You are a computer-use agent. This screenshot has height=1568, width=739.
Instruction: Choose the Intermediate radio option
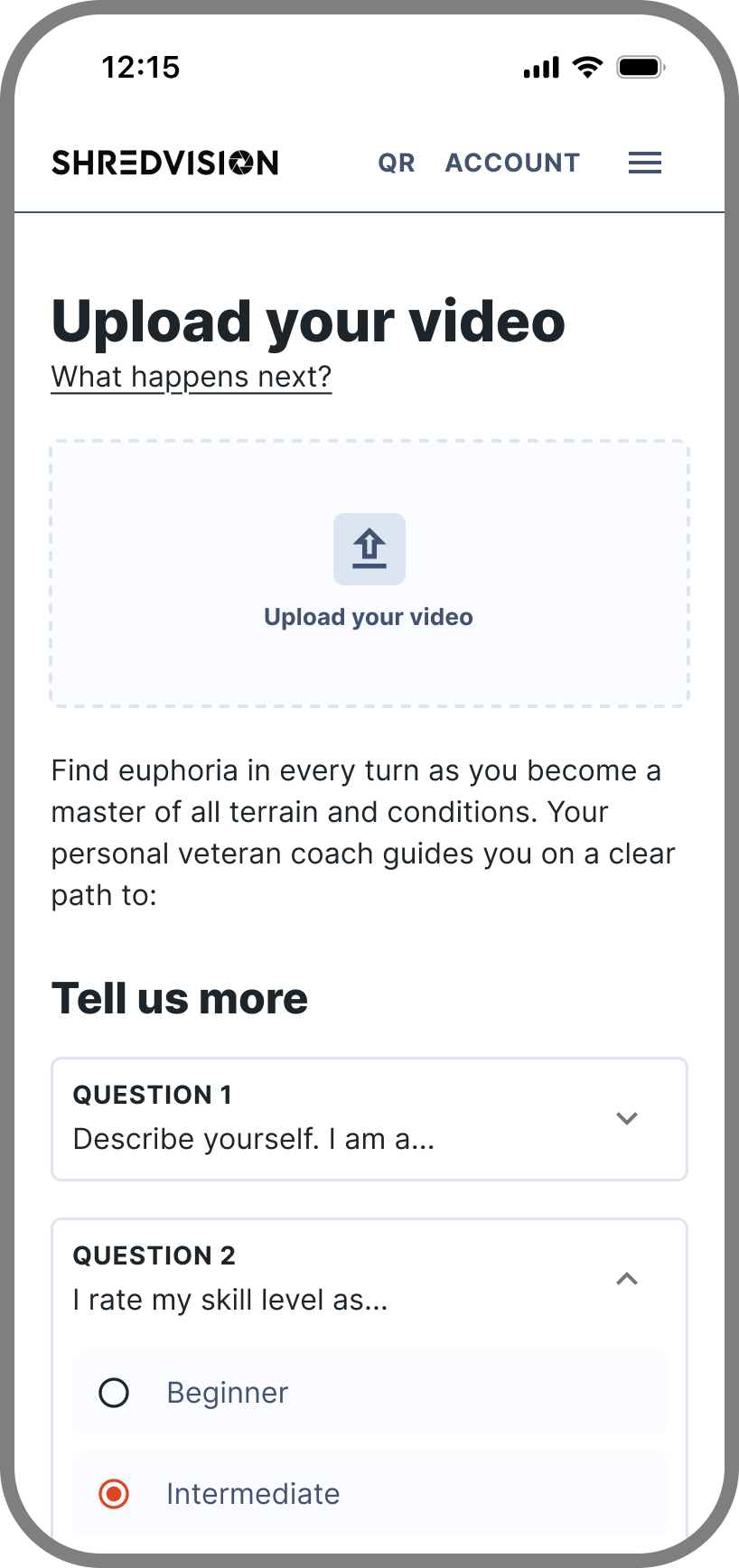point(114,1494)
